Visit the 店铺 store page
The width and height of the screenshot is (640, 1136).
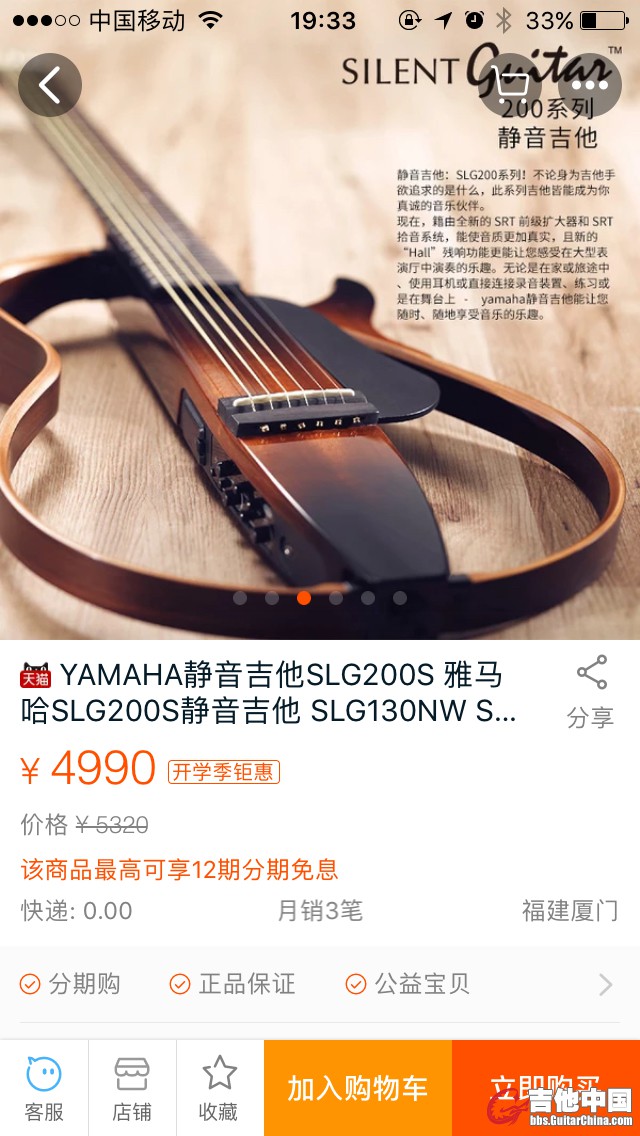pyautogui.click(x=132, y=1088)
